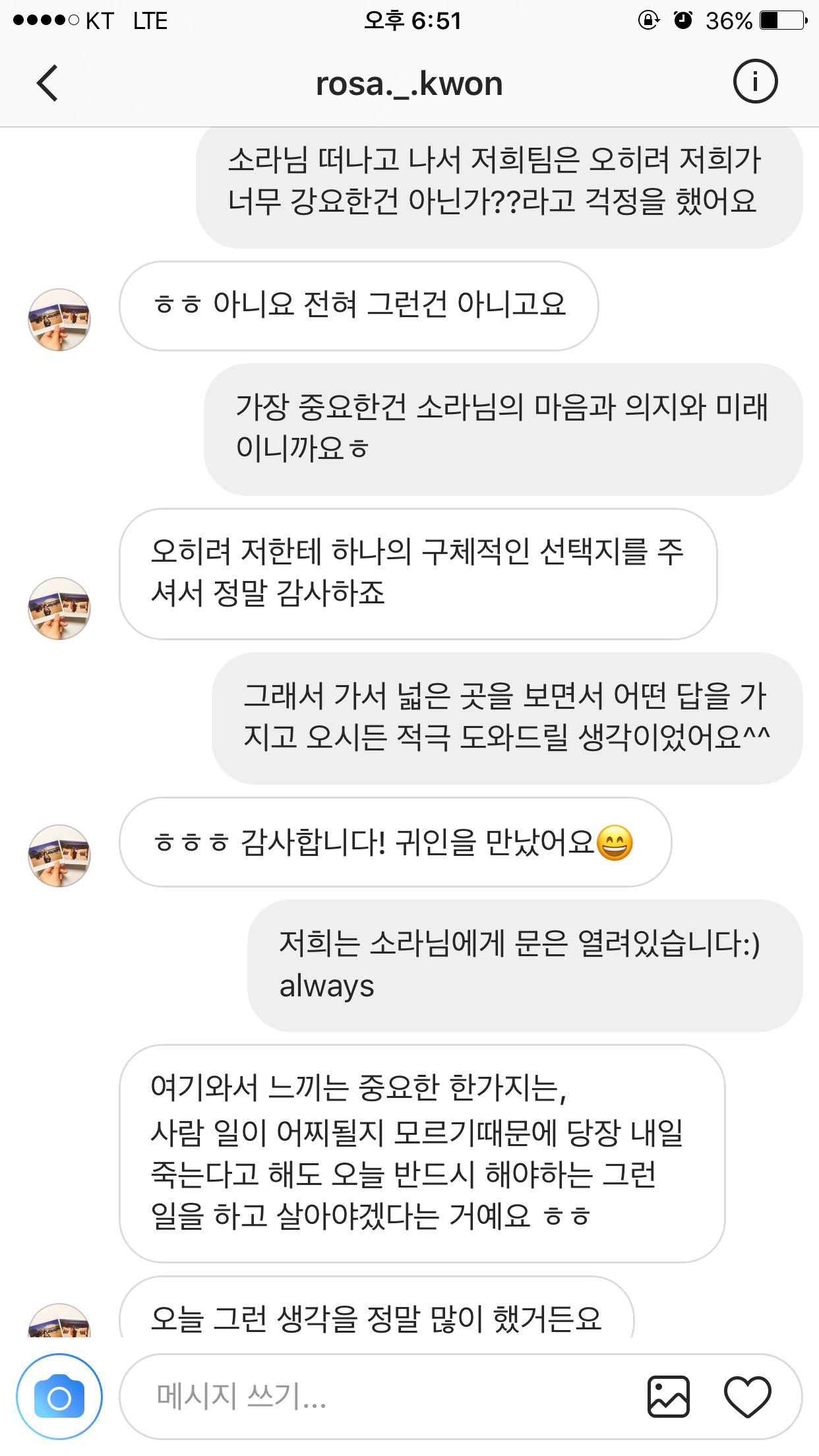The height and width of the screenshot is (1456, 819).
Task: Send a heart reaction
Action: [747, 1396]
